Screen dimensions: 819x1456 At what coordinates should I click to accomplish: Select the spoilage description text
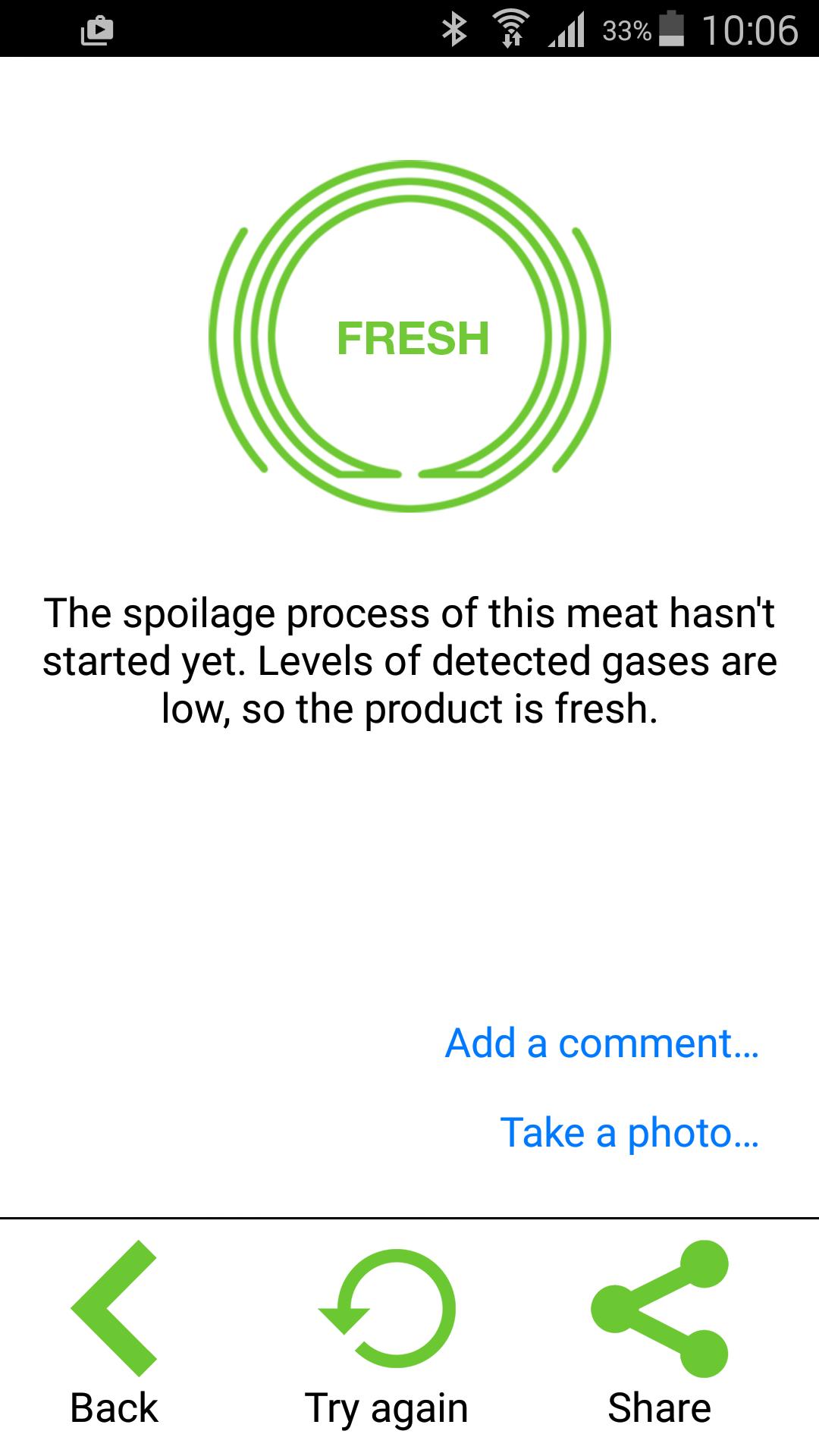[409, 658]
